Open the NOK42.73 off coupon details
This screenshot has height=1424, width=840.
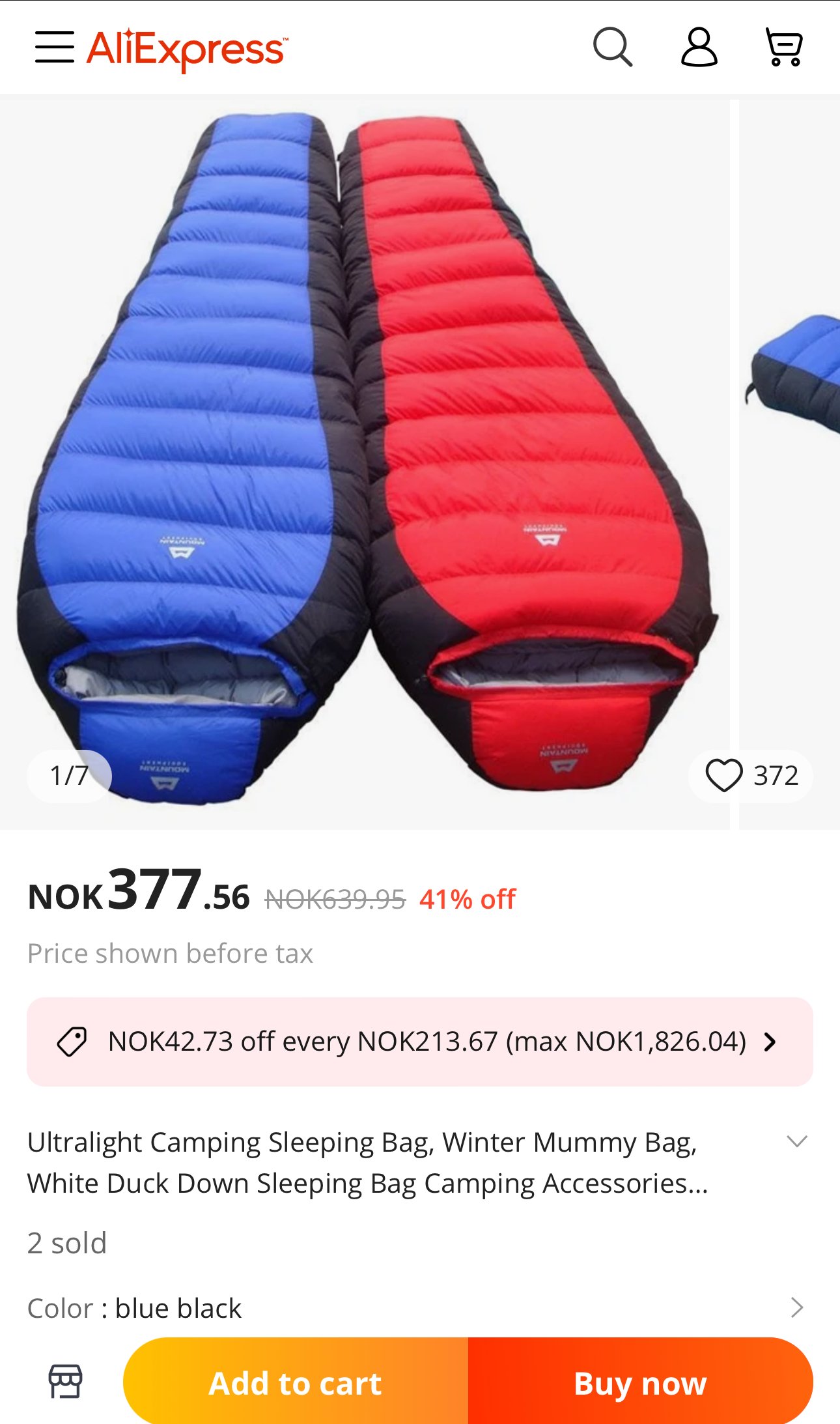(x=419, y=1041)
